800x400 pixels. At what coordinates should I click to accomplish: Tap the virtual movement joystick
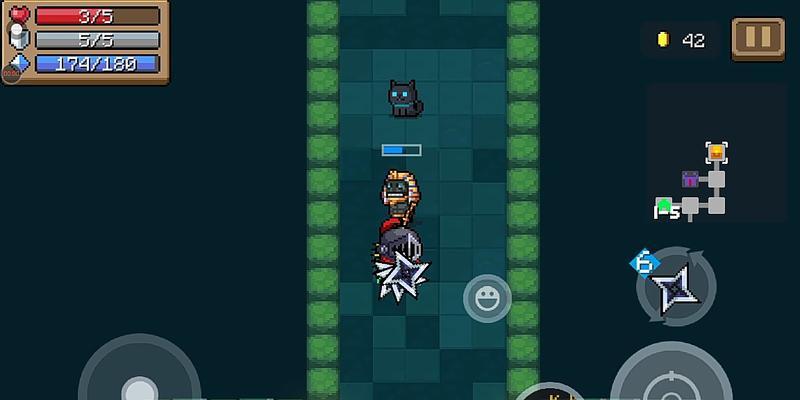click(138, 379)
